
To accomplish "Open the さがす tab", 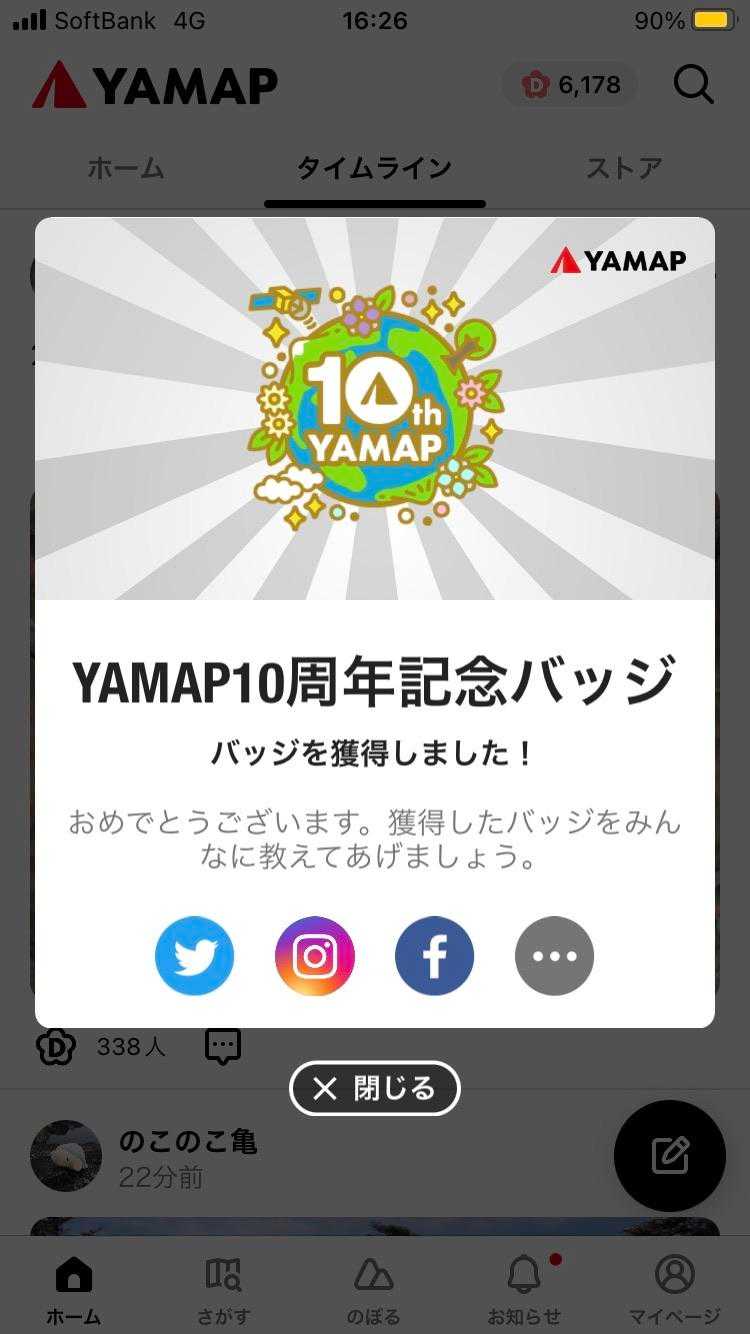I will 223,1288.
